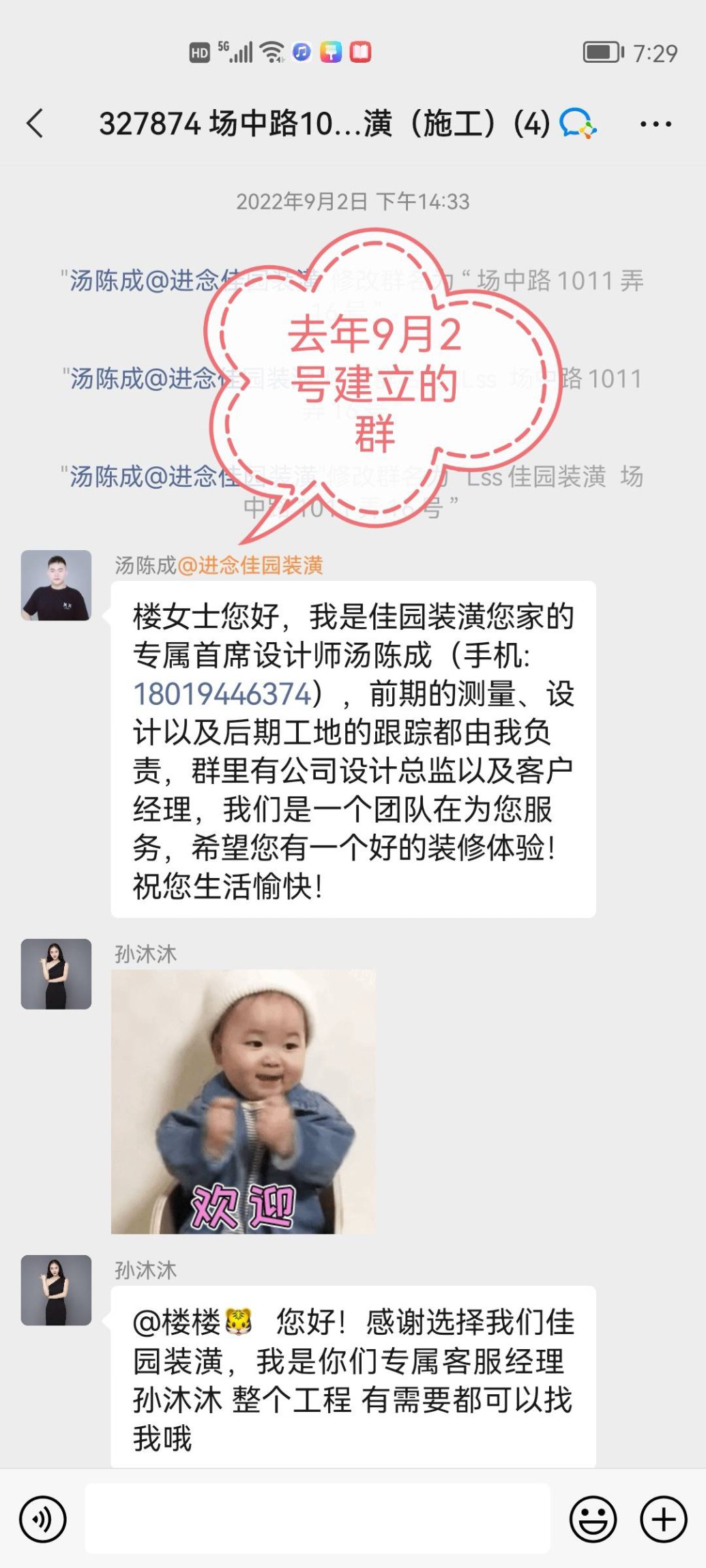Switch to voice message input
The image size is (706, 1568).
coord(43,1519)
